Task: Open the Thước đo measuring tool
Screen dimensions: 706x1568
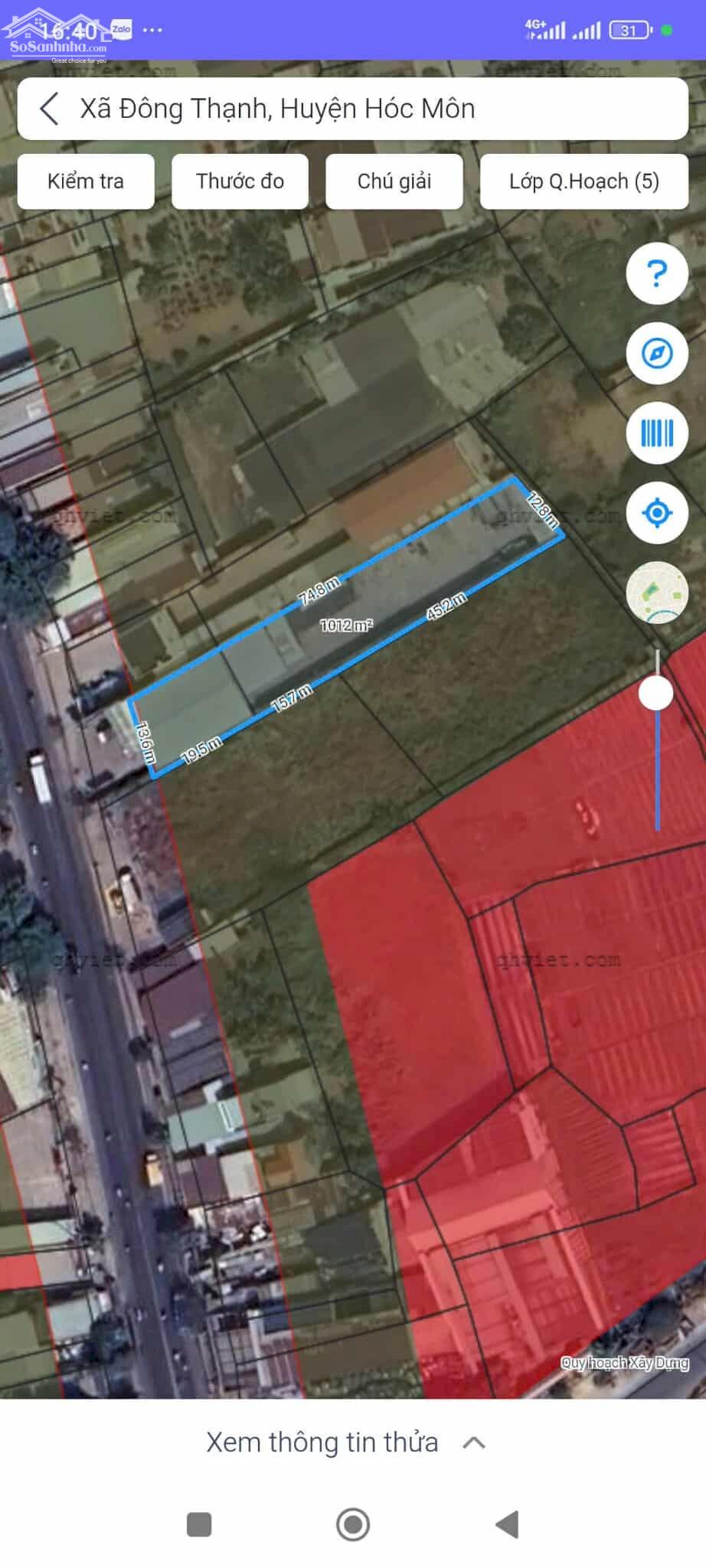Action: pos(240,181)
